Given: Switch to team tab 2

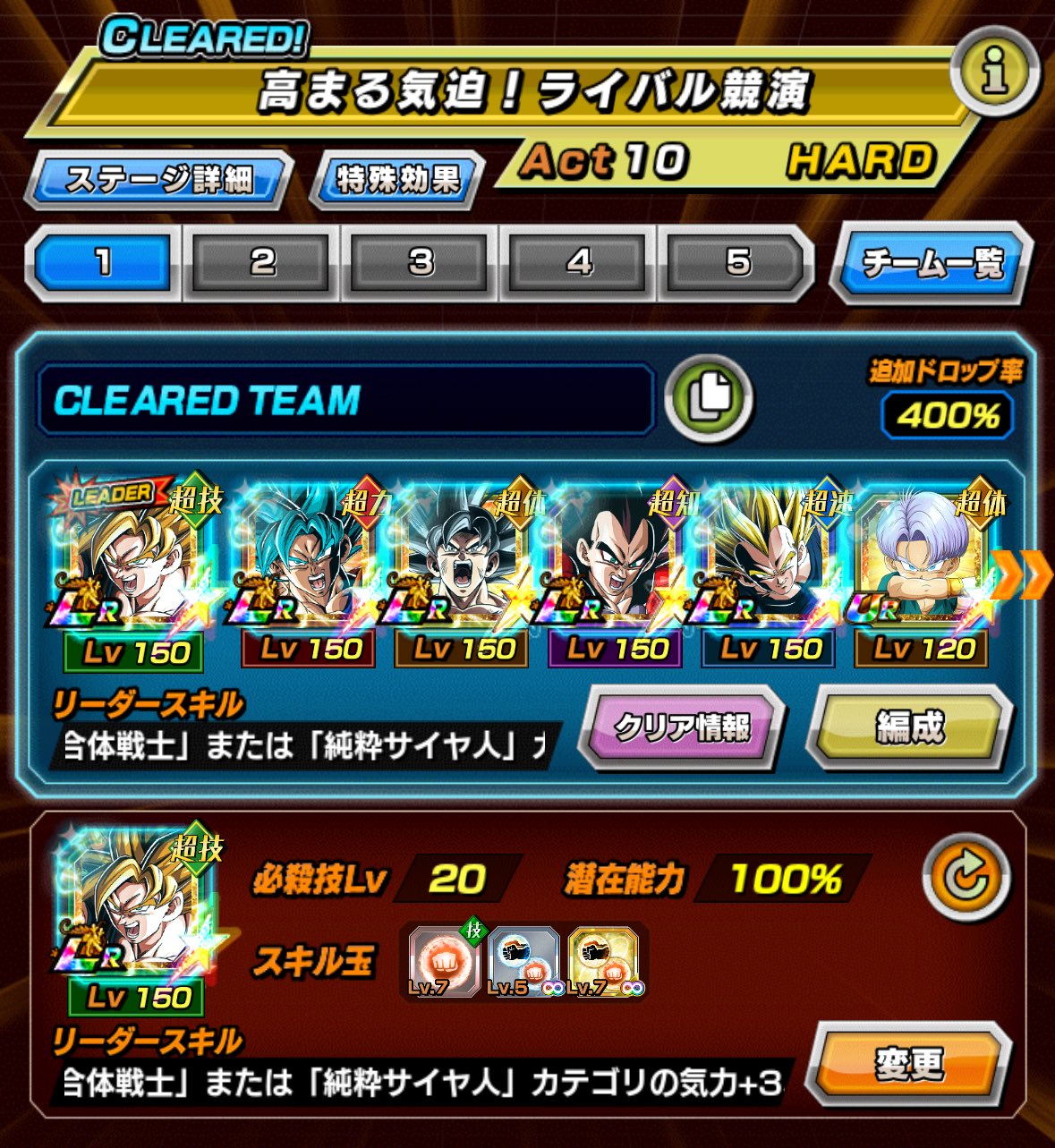Looking at the screenshot, I should click(x=262, y=262).
